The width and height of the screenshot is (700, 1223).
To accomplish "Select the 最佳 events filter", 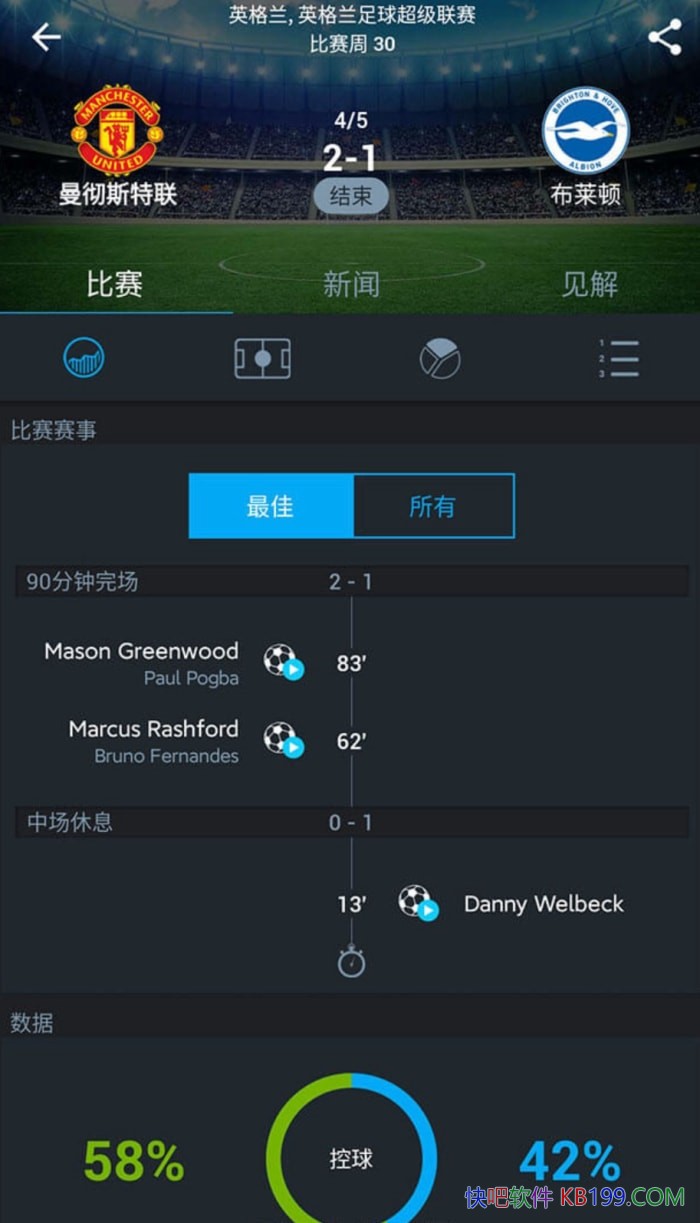I will tap(271, 506).
